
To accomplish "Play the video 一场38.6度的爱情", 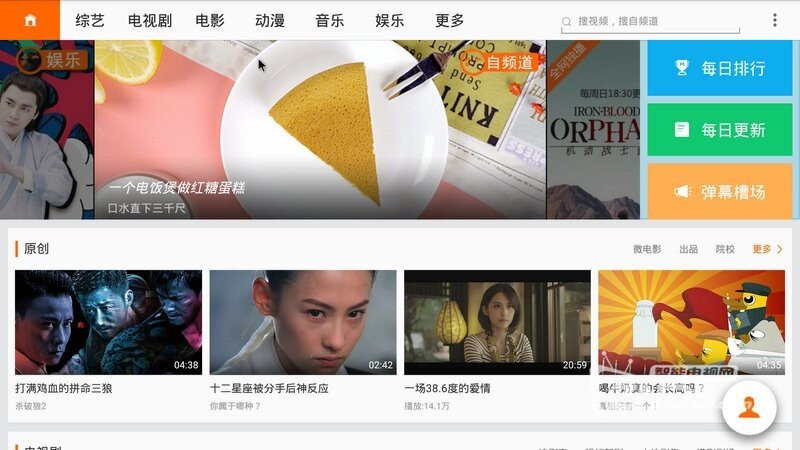I will click(x=497, y=322).
